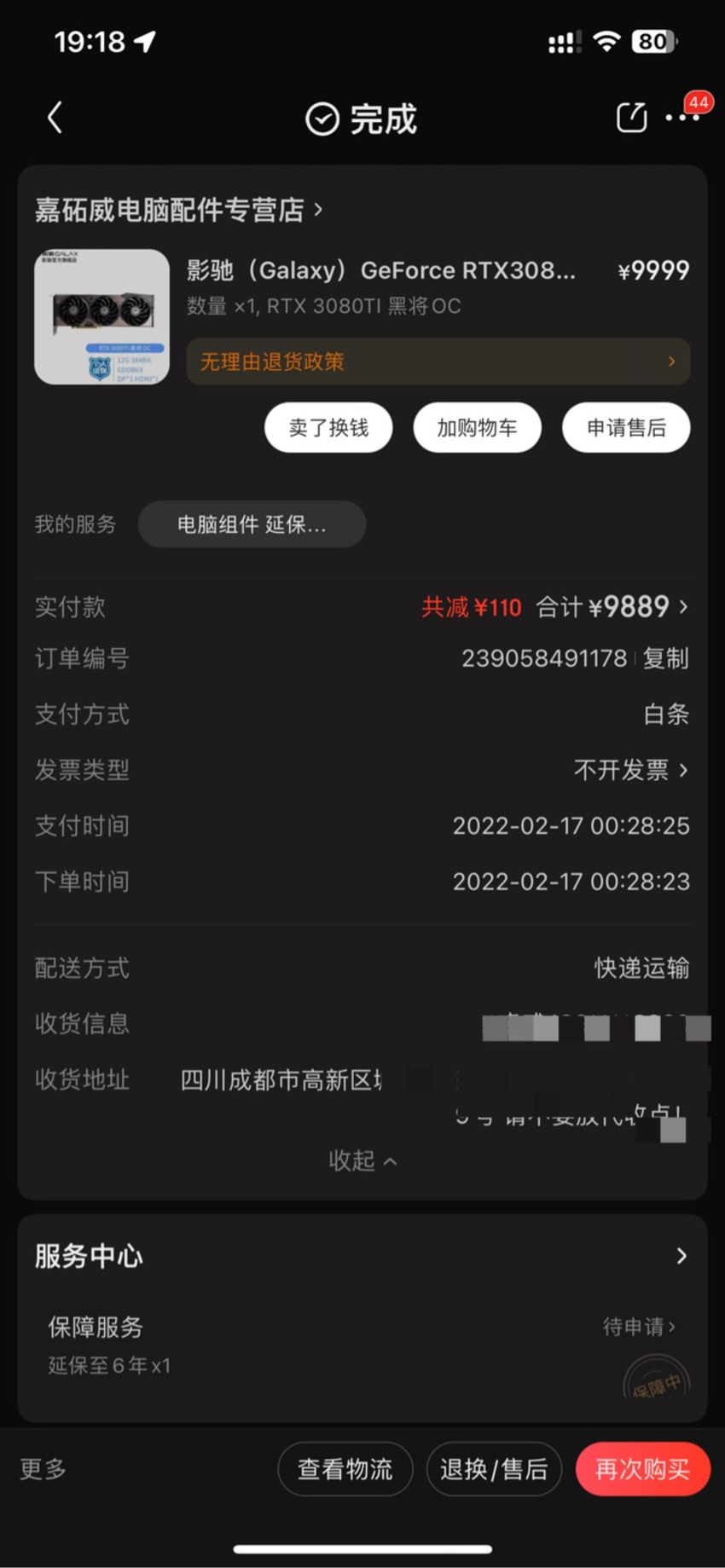Screen dimensions: 725x1568
Task: Open 保障服务 待申请 row
Action: coord(362,1345)
